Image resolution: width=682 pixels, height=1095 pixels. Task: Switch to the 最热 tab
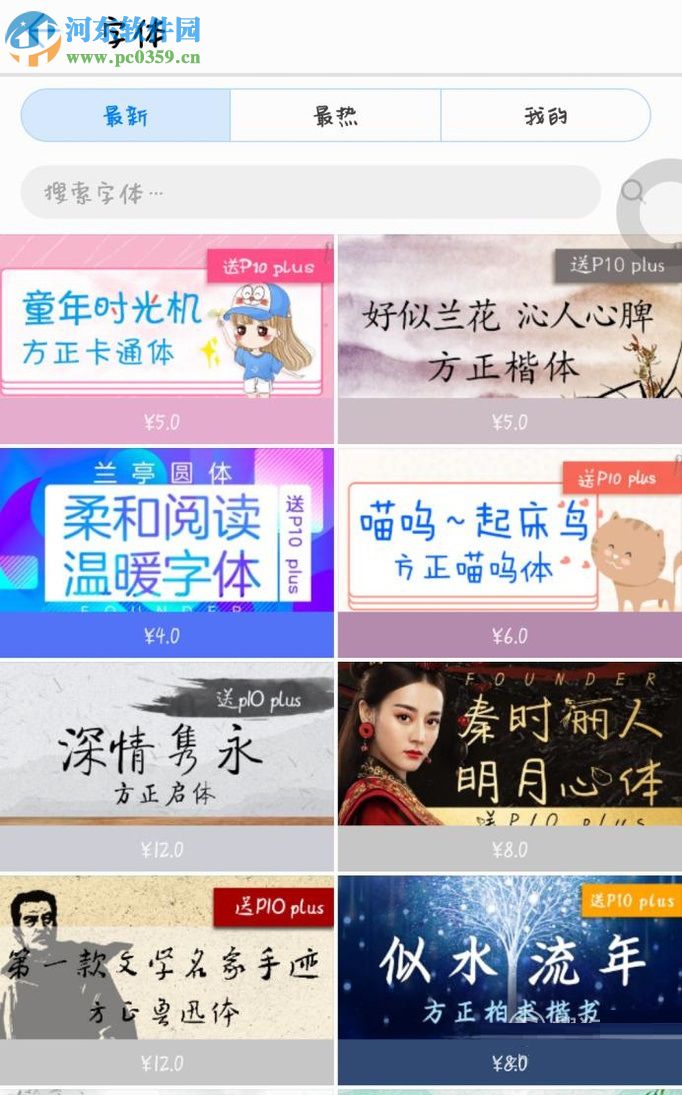tap(335, 116)
